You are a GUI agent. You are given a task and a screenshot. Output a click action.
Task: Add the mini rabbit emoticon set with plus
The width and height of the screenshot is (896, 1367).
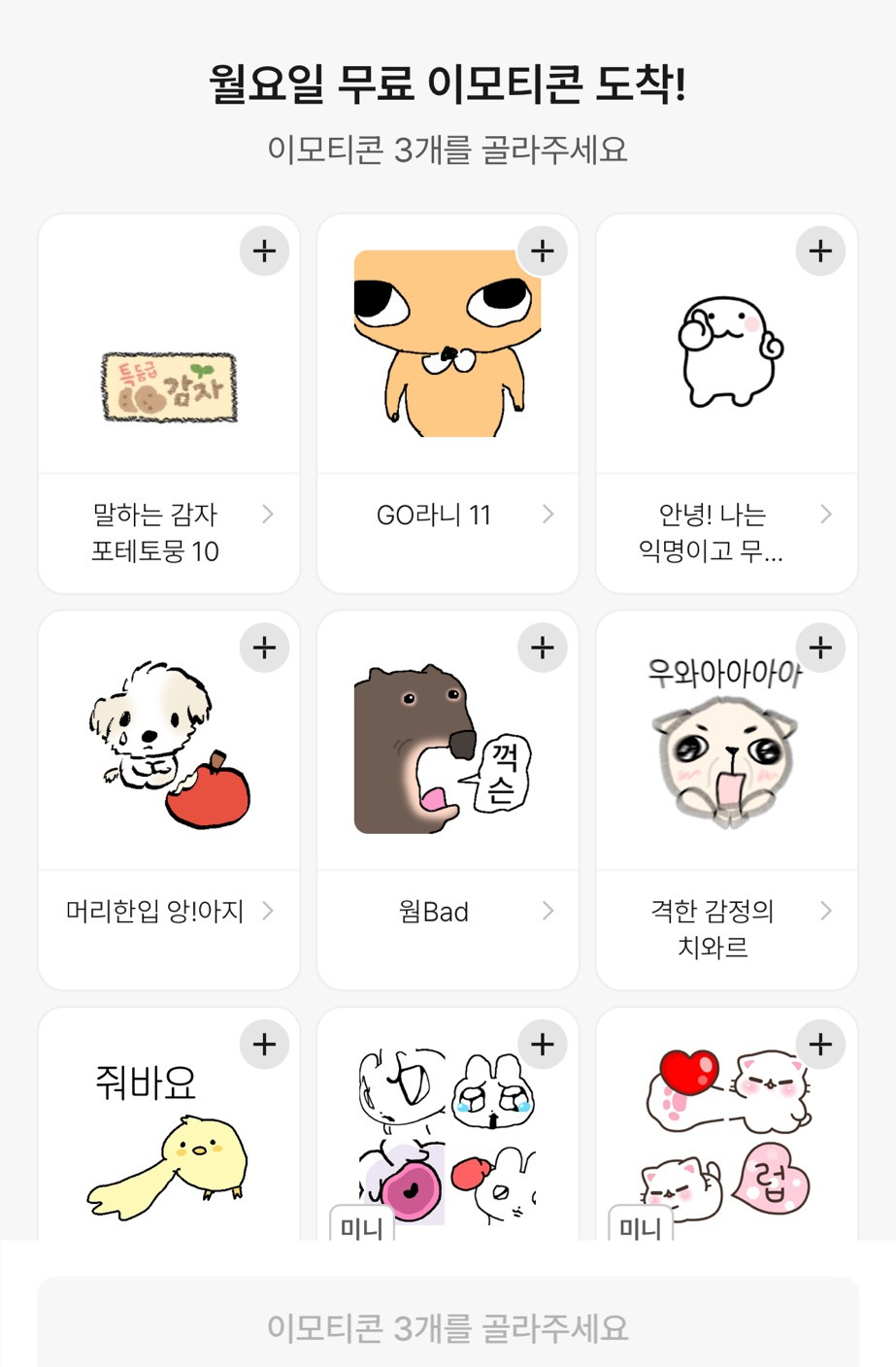[543, 1045]
